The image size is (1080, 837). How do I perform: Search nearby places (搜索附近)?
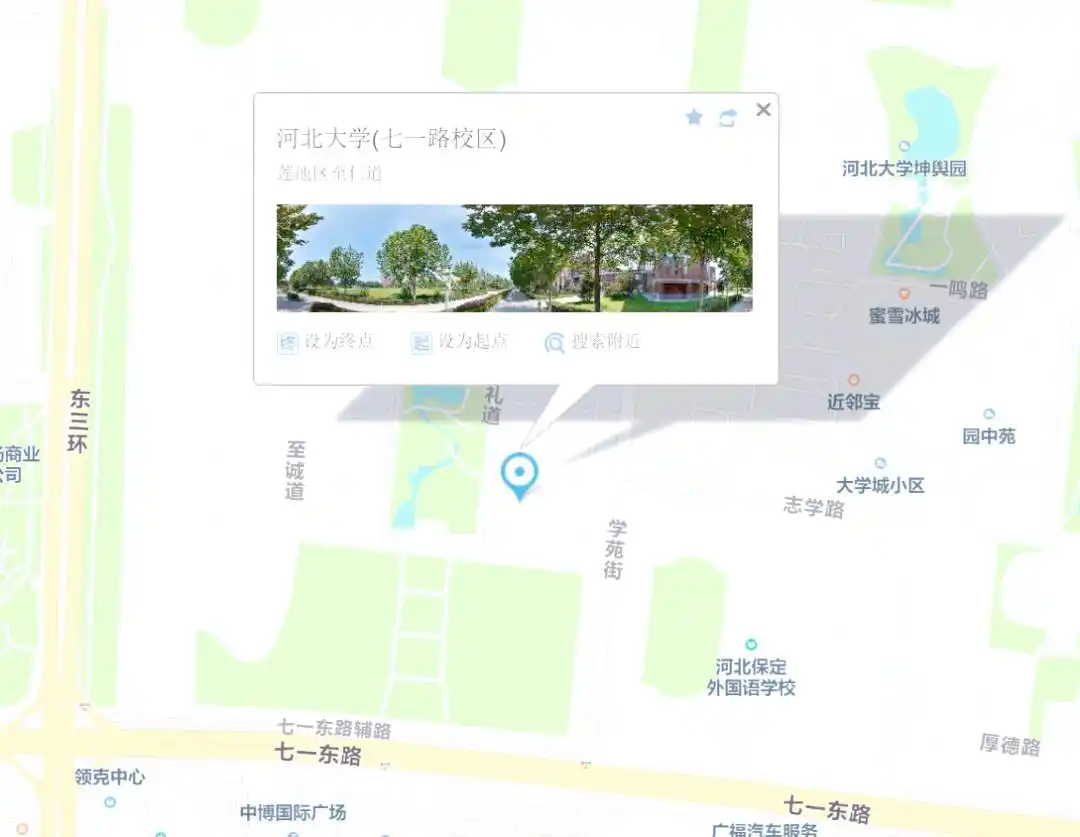[x=592, y=342]
